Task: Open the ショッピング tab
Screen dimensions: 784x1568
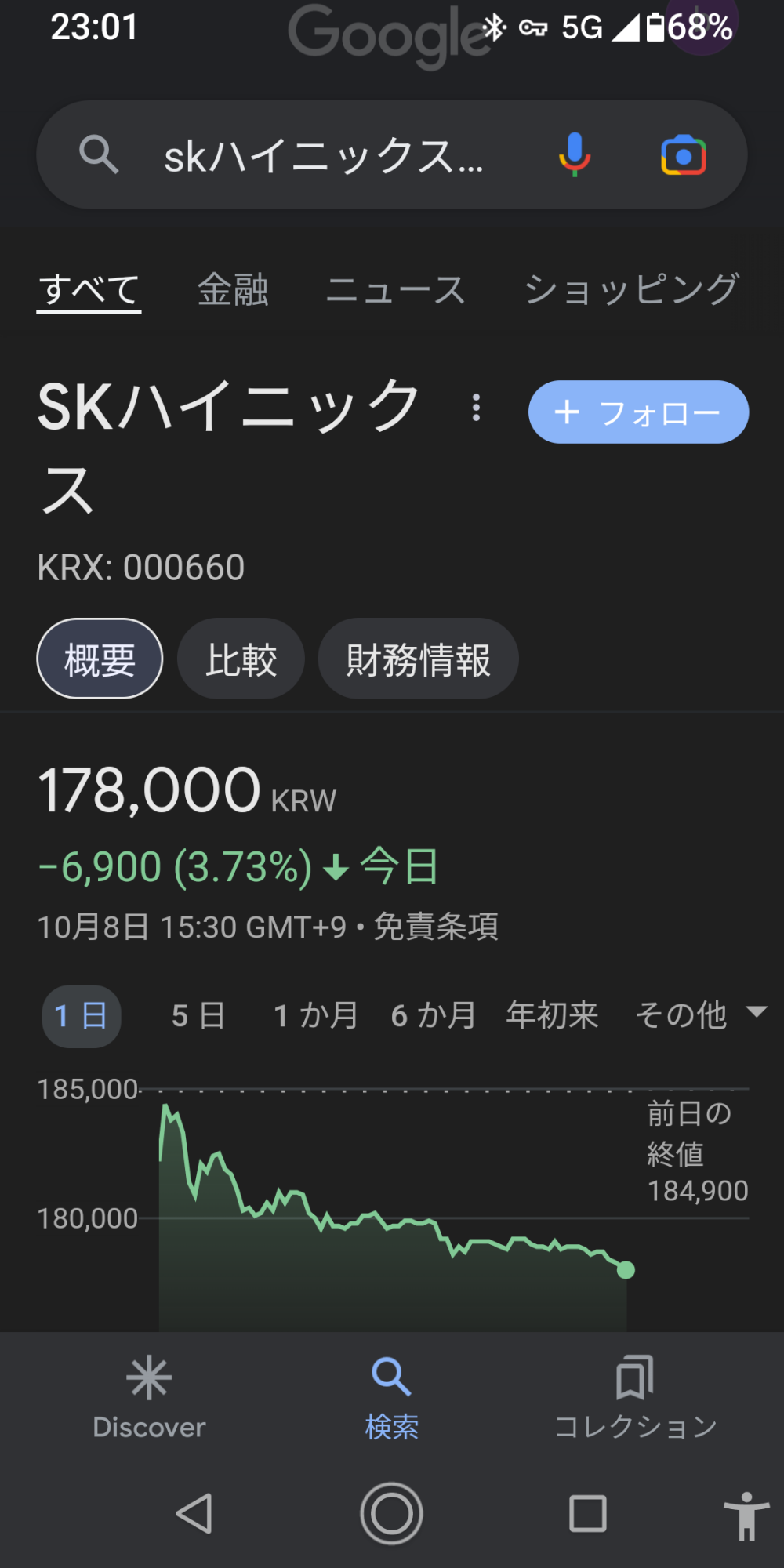Action: 632,289
